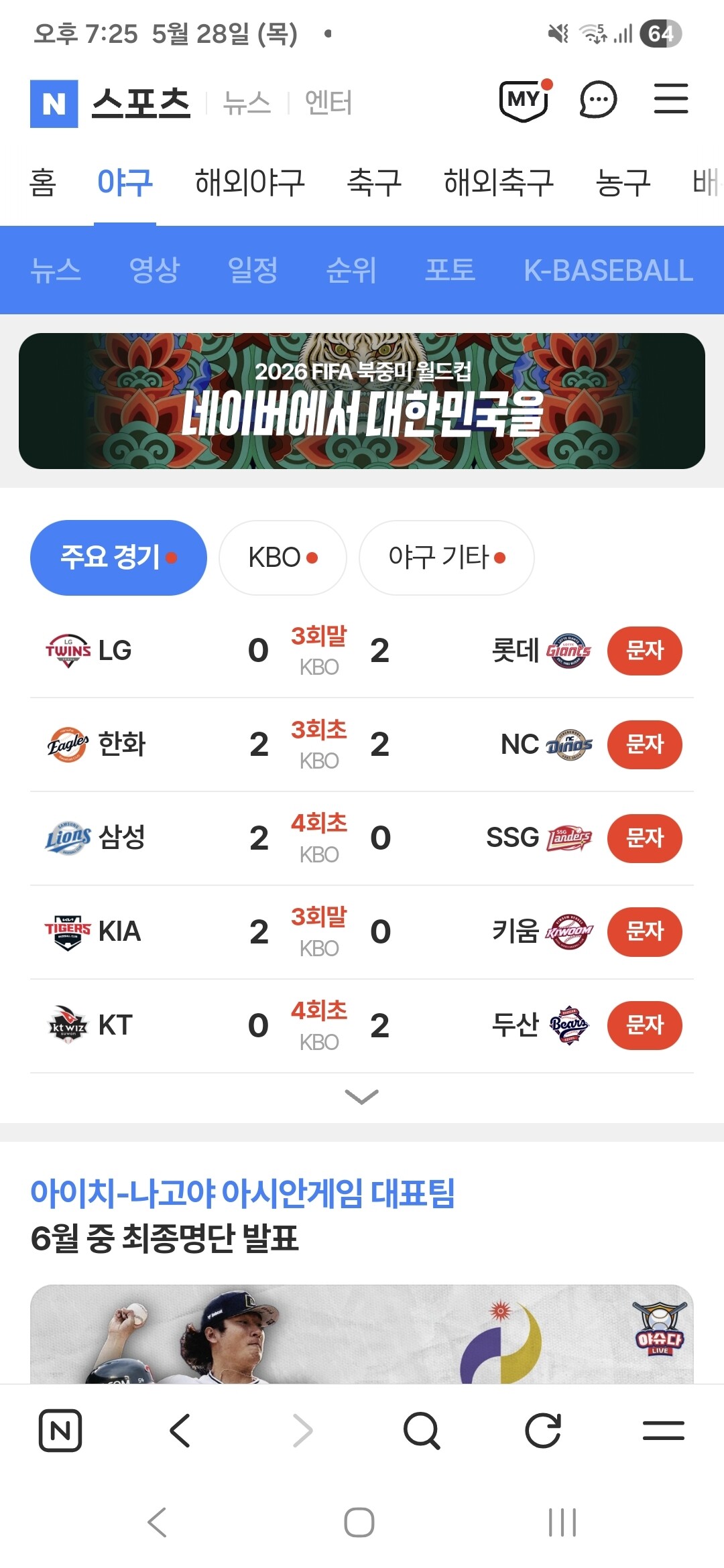Open the chat bubble icon
724x1568 pixels.
(x=598, y=101)
